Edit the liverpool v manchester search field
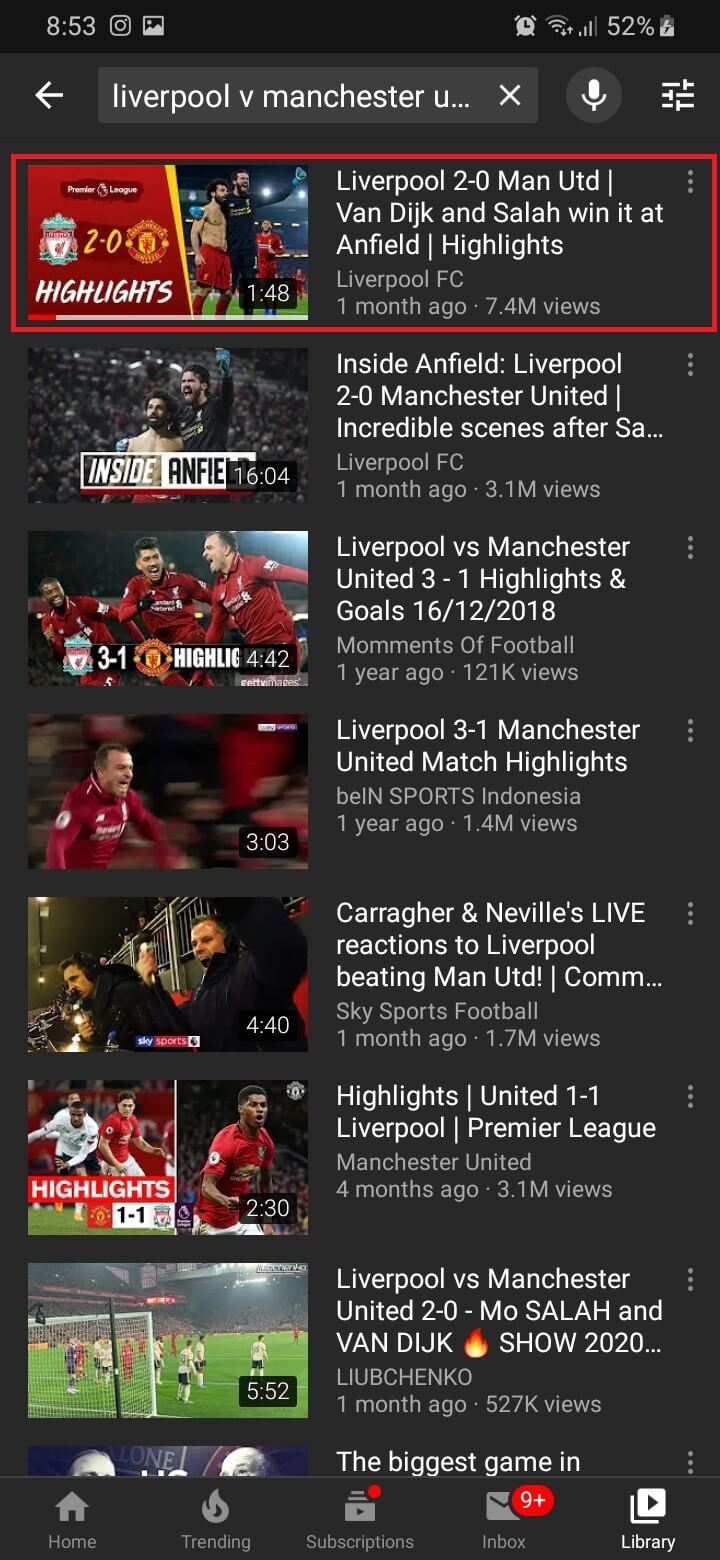This screenshot has width=720, height=1560. click(290, 96)
